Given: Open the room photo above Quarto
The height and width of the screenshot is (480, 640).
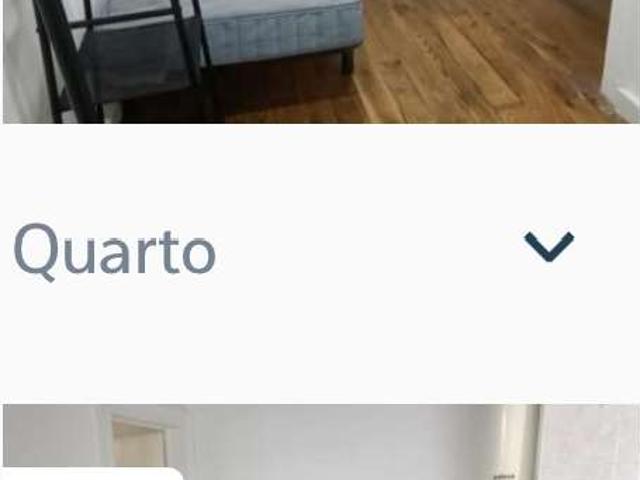Looking at the screenshot, I should tap(320, 60).
